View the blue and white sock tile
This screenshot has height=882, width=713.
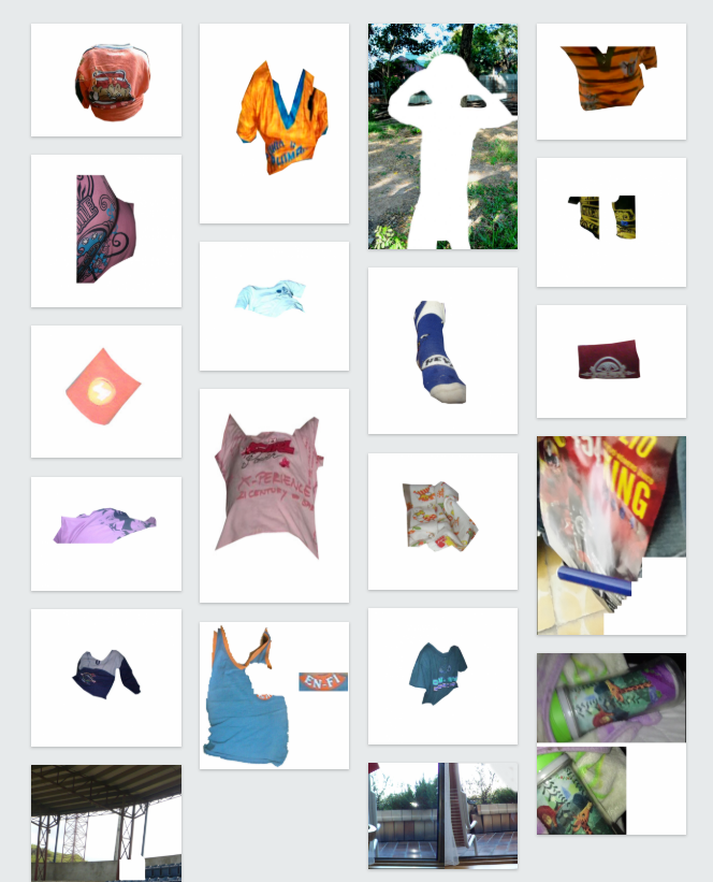coord(443,350)
